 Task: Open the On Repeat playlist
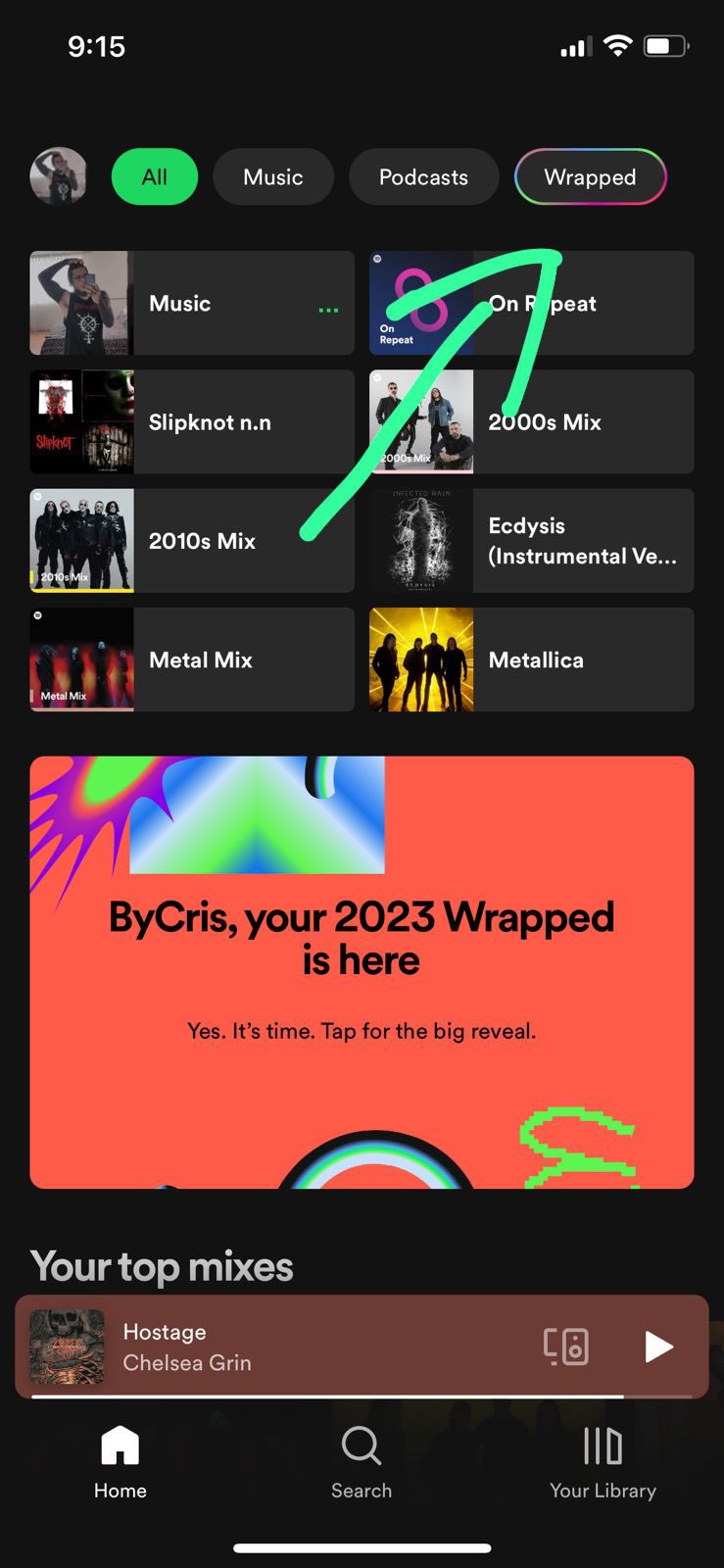click(531, 303)
